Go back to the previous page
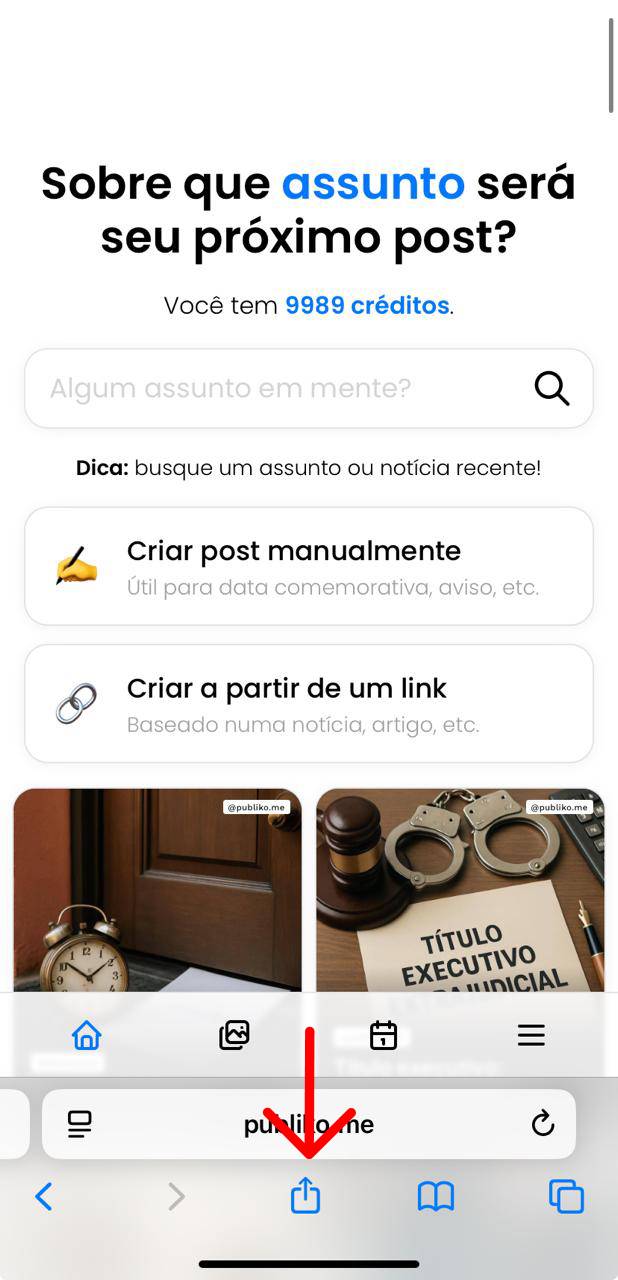The image size is (618, 1280). (x=44, y=1196)
